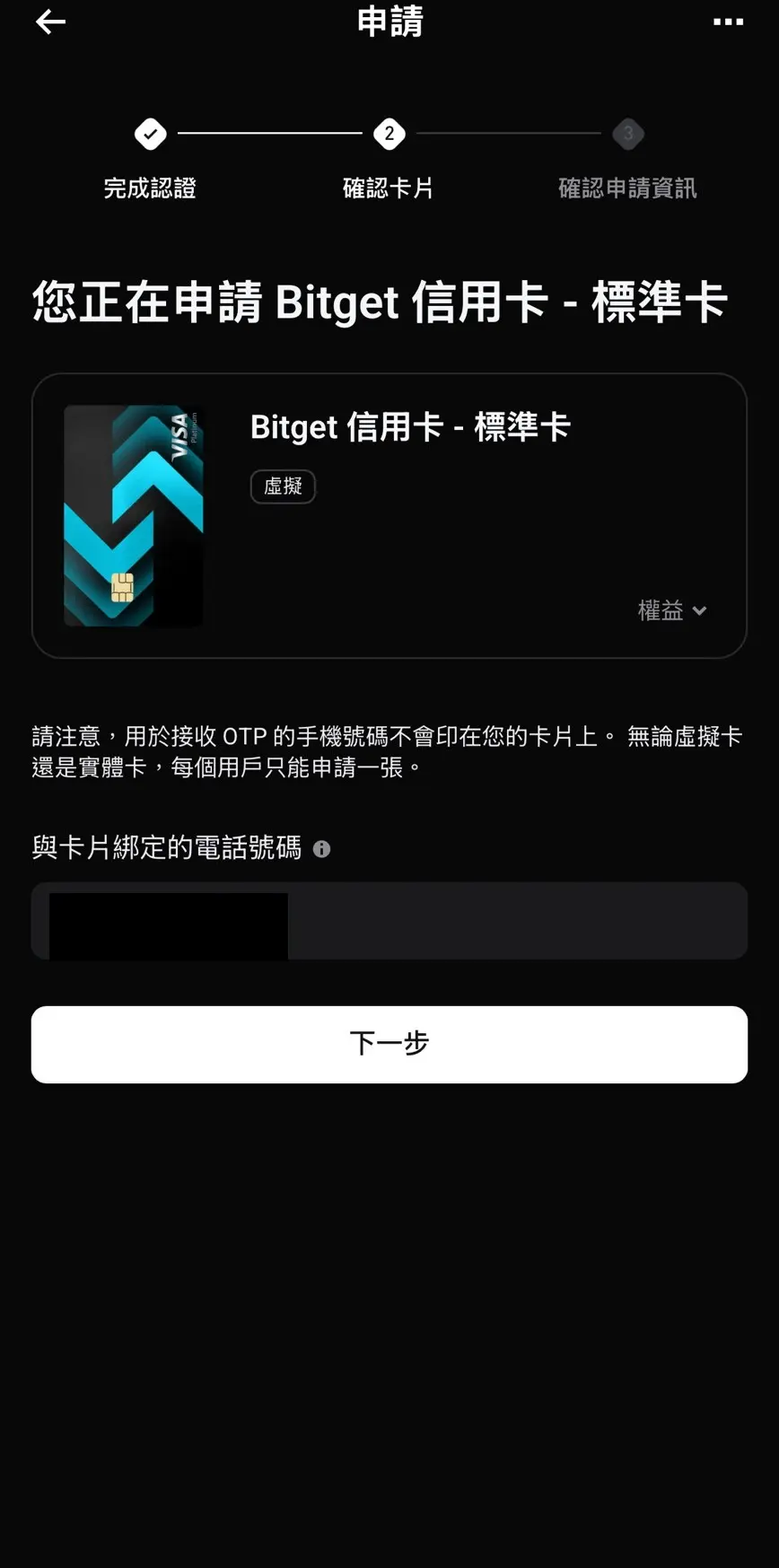Image resolution: width=779 pixels, height=1568 pixels.
Task: Open the 完成認證 step tab
Action: coord(150,188)
